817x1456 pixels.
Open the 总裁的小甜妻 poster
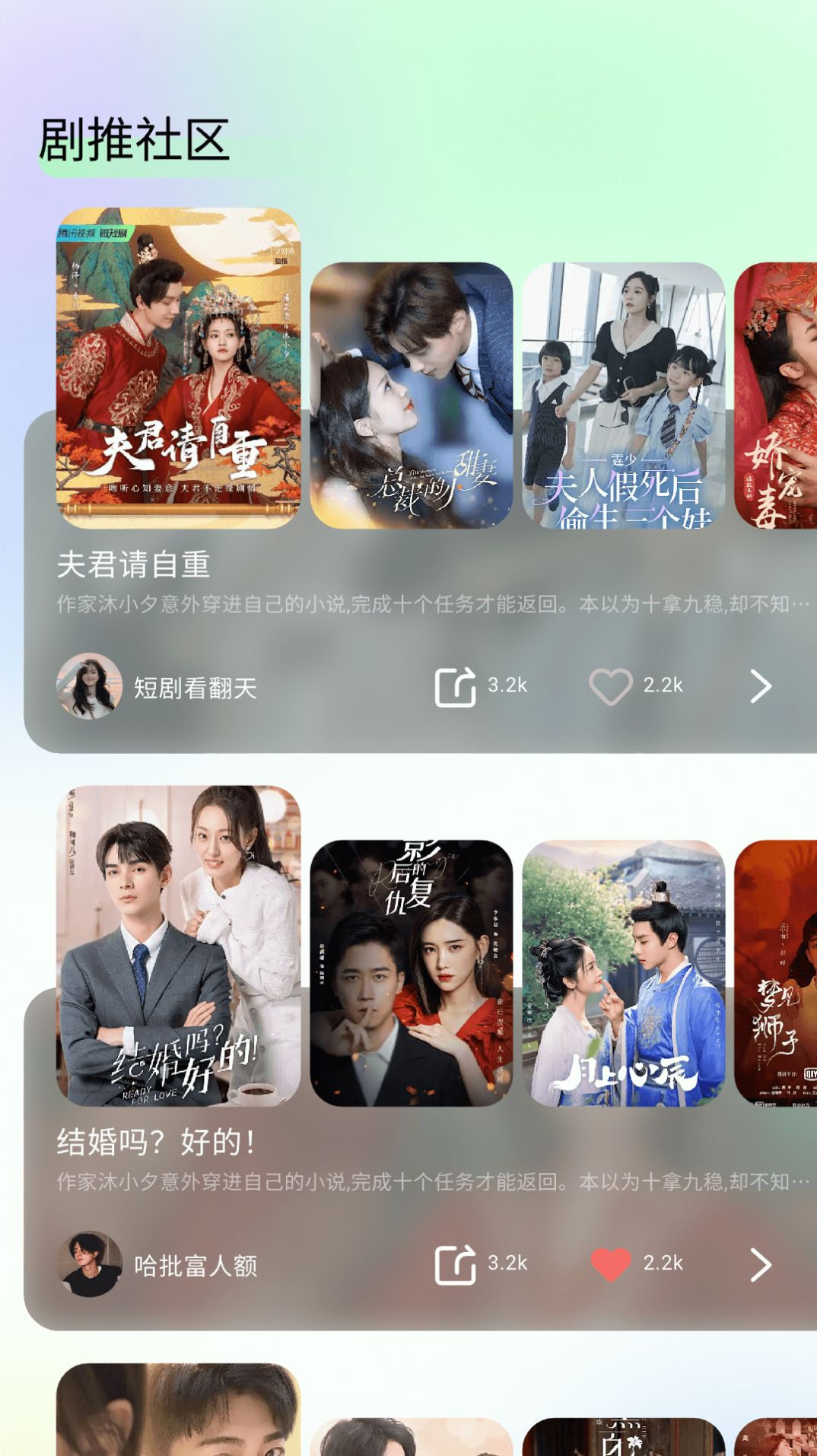pos(412,396)
